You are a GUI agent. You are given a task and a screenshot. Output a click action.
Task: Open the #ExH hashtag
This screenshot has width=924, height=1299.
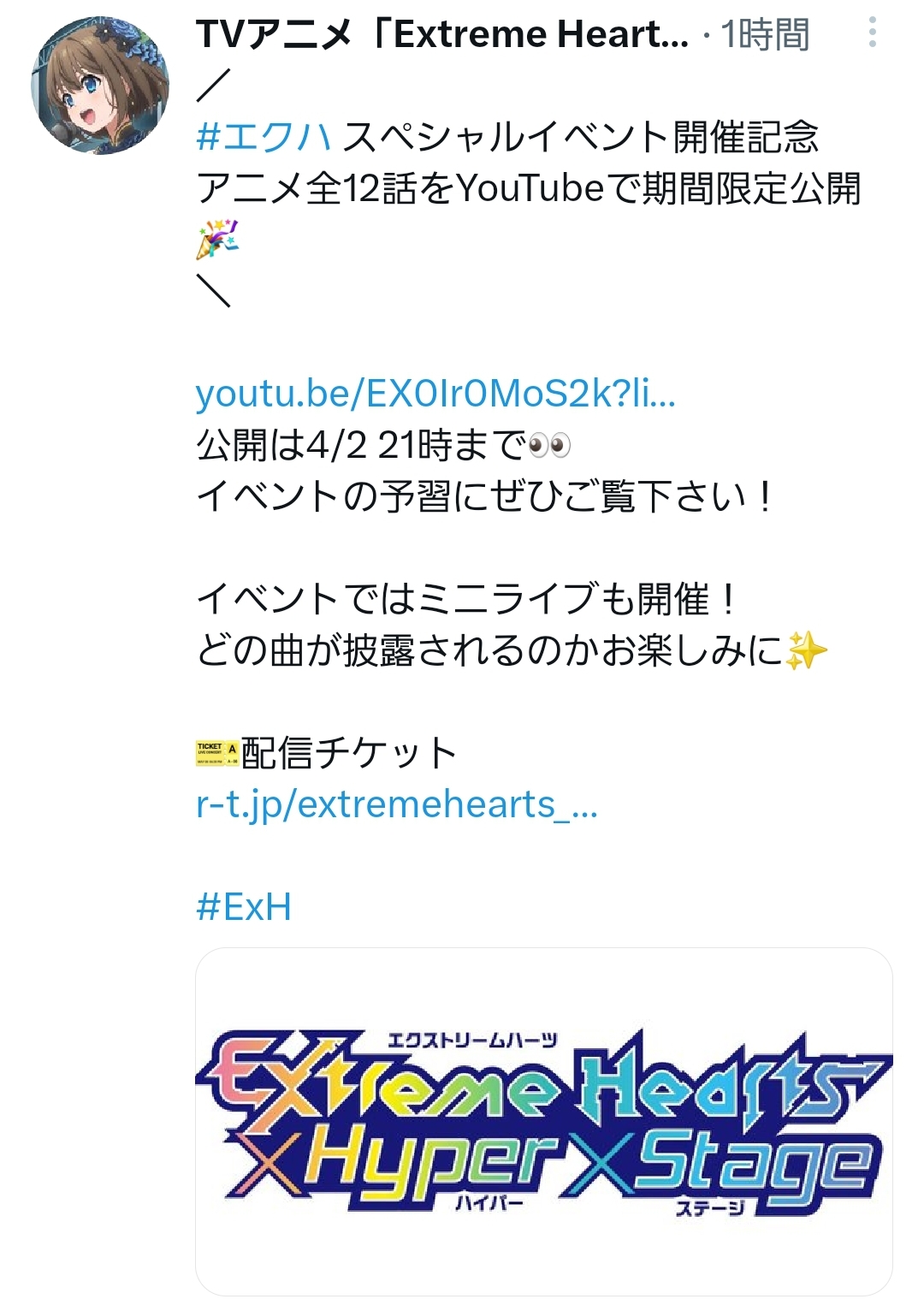point(244,907)
